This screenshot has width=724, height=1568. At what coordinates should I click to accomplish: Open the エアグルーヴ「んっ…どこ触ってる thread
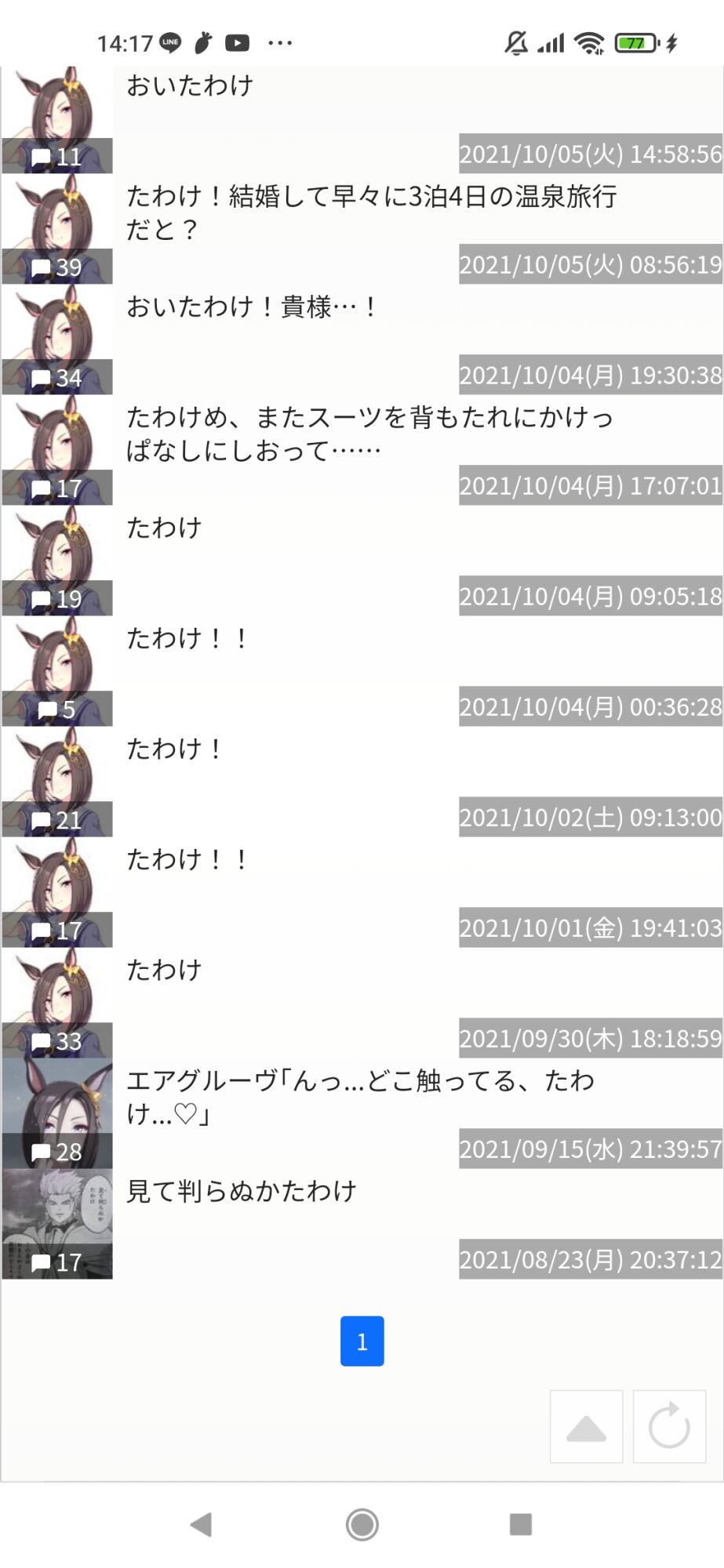point(362,1113)
